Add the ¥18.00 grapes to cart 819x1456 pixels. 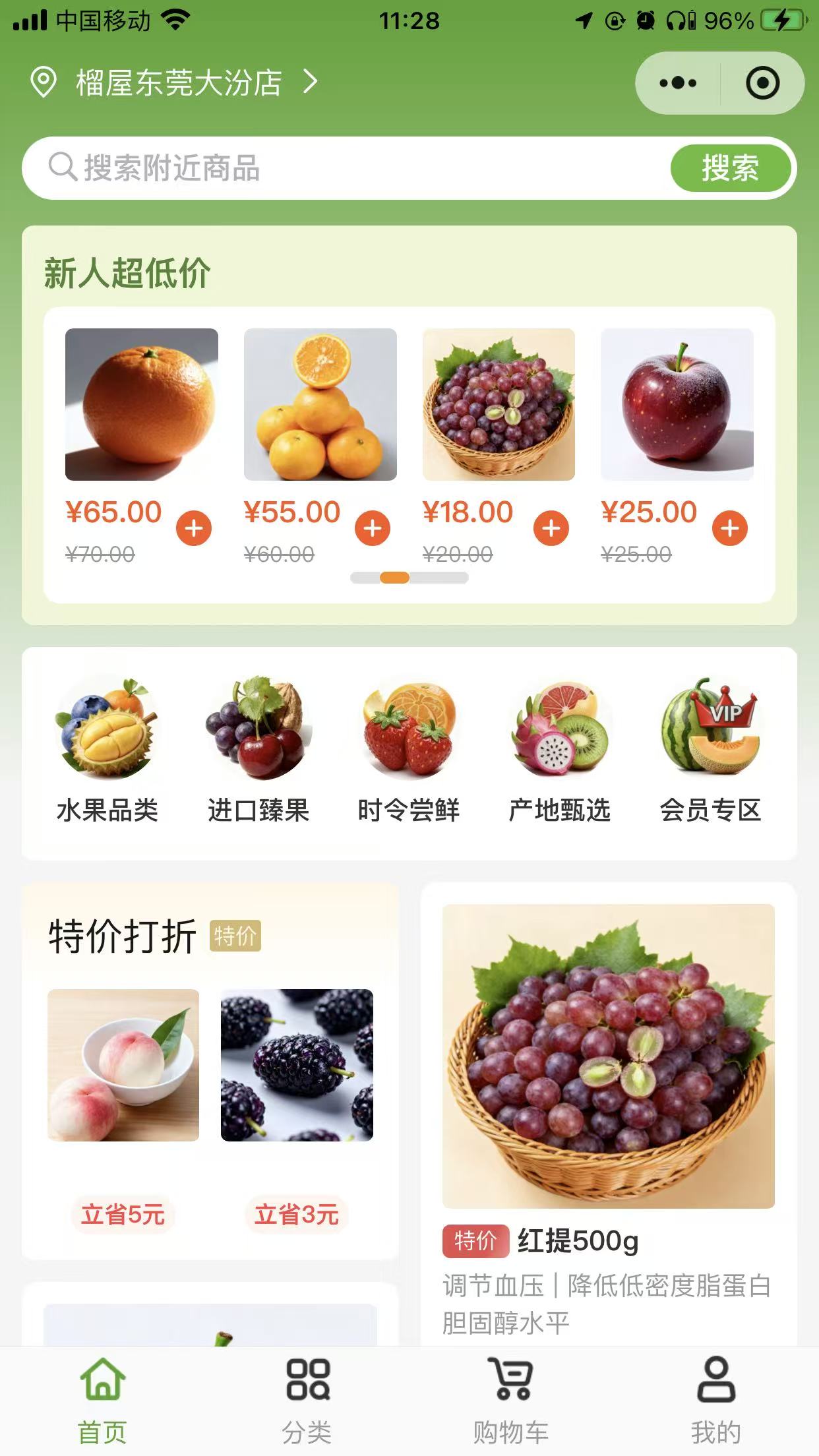tap(551, 528)
